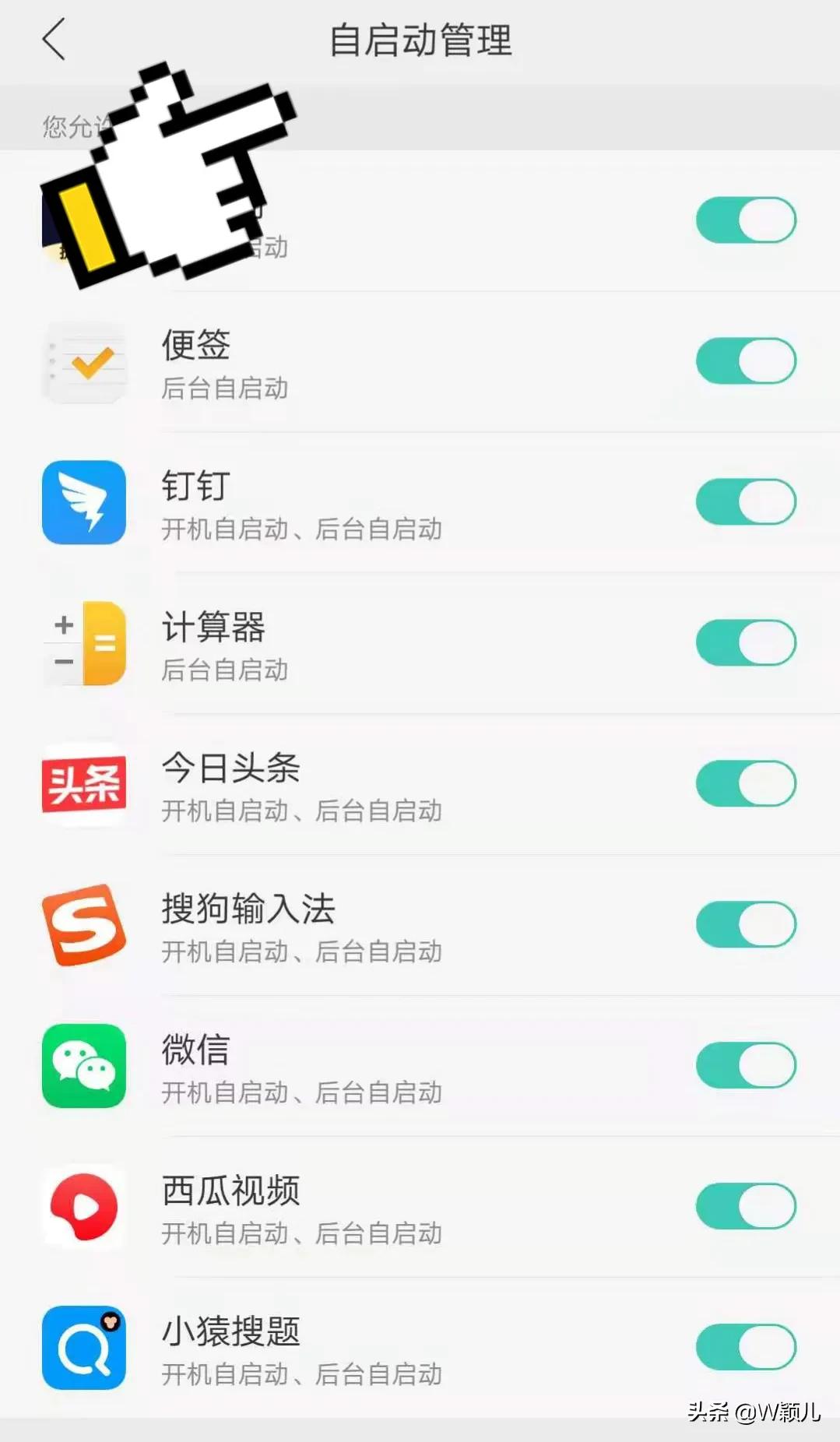Tap the 今日头条 red app icon
This screenshot has height=1442, width=840.
84,784
